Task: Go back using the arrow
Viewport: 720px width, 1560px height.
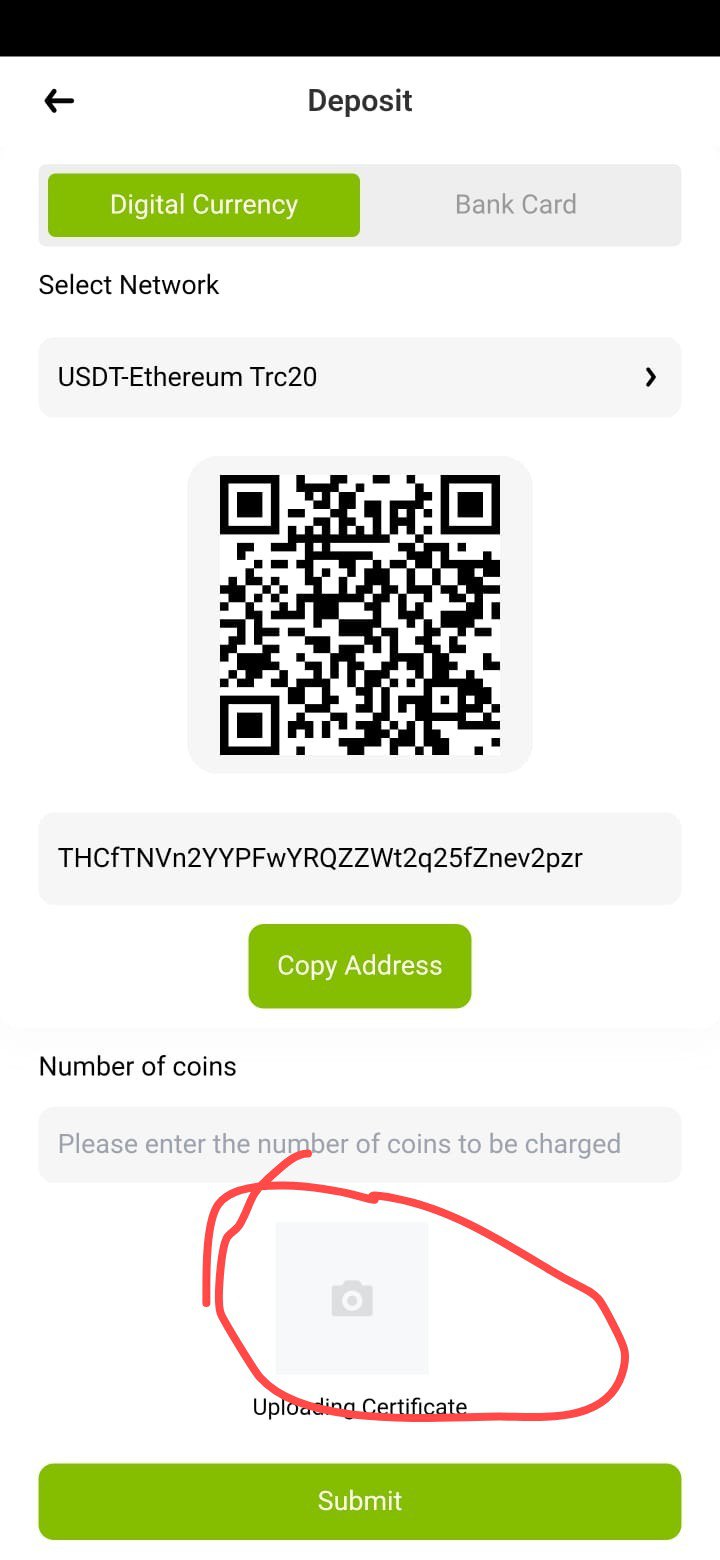Action: tap(59, 100)
